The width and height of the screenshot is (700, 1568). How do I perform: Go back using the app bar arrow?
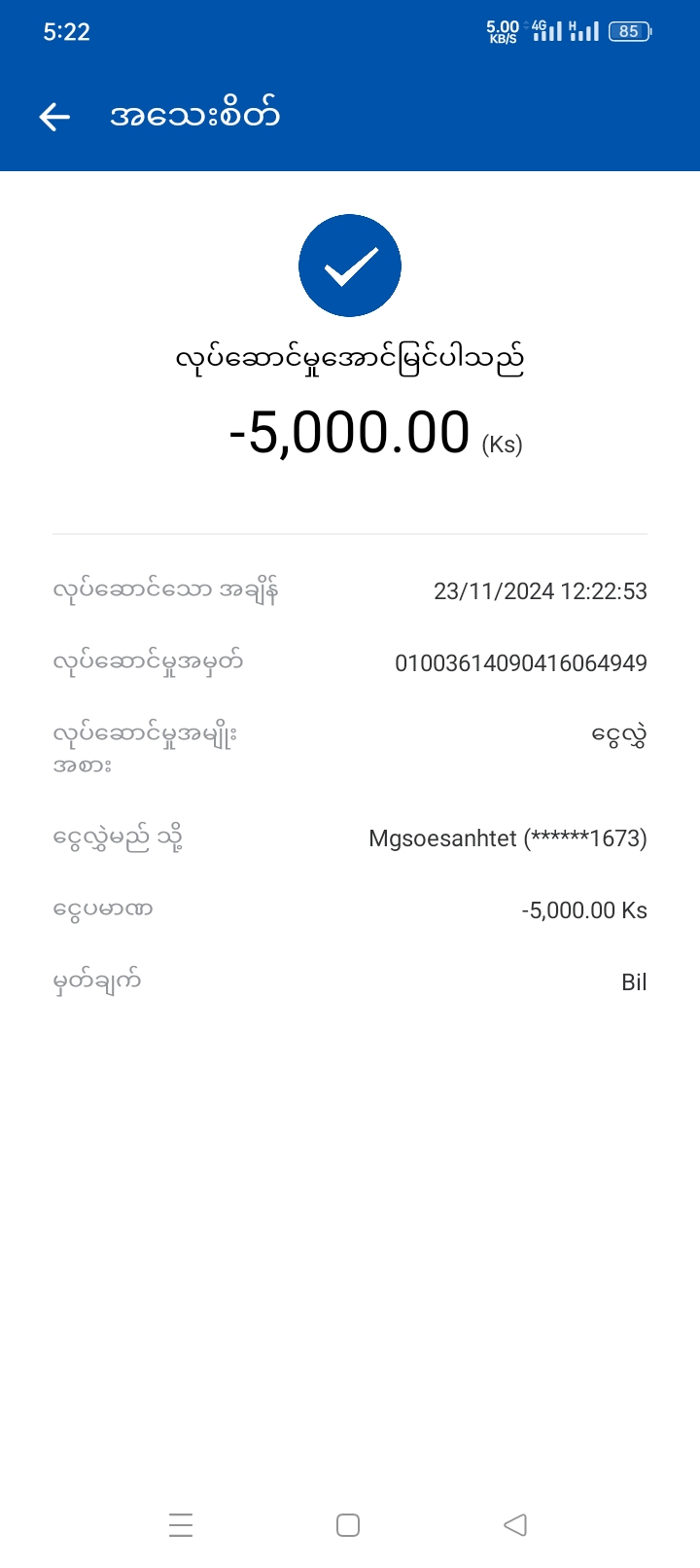coord(55,117)
